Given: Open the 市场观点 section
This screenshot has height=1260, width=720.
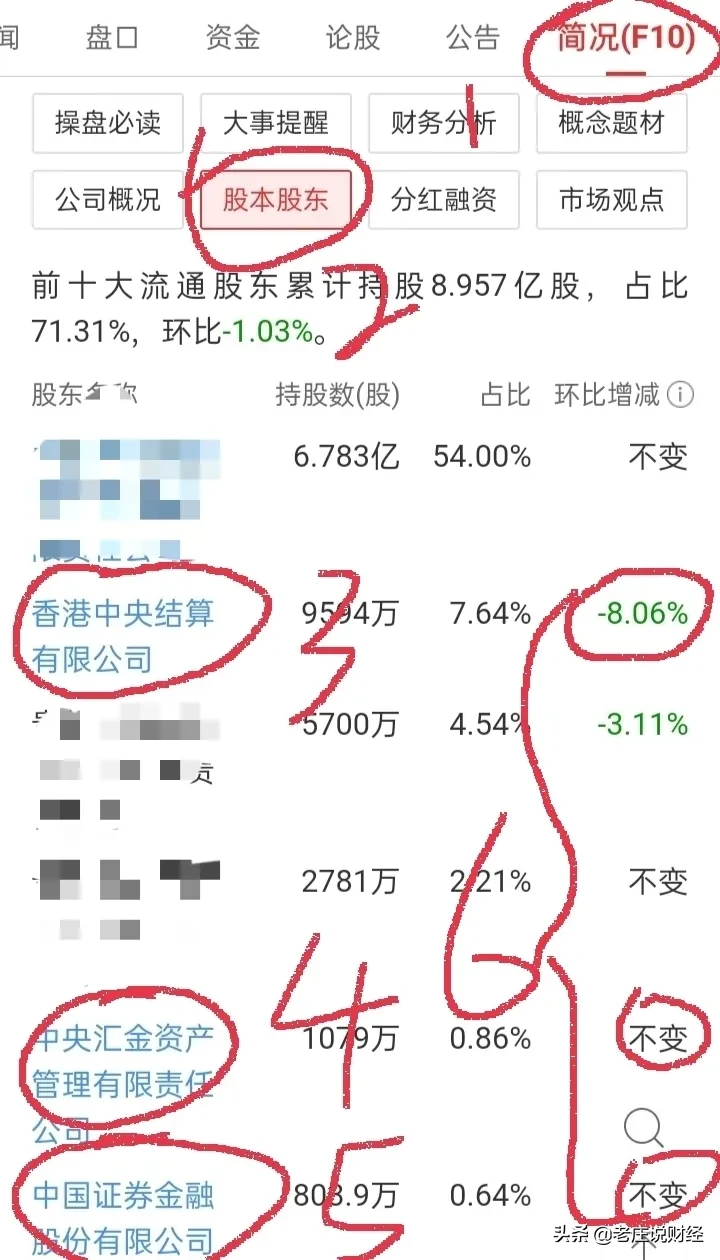Looking at the screenshot, I should click(611, 199).
